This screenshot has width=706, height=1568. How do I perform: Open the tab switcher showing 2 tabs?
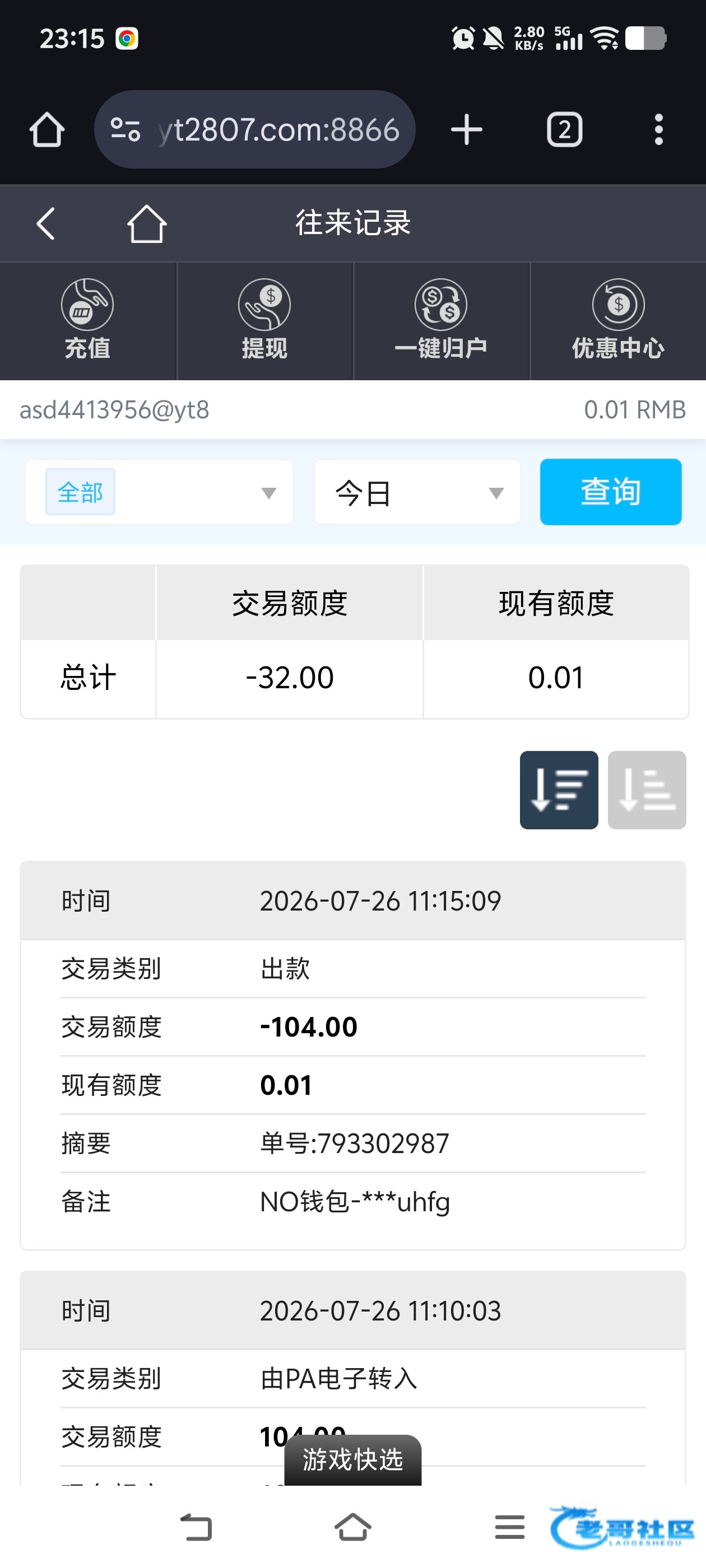tap(565, 130)
